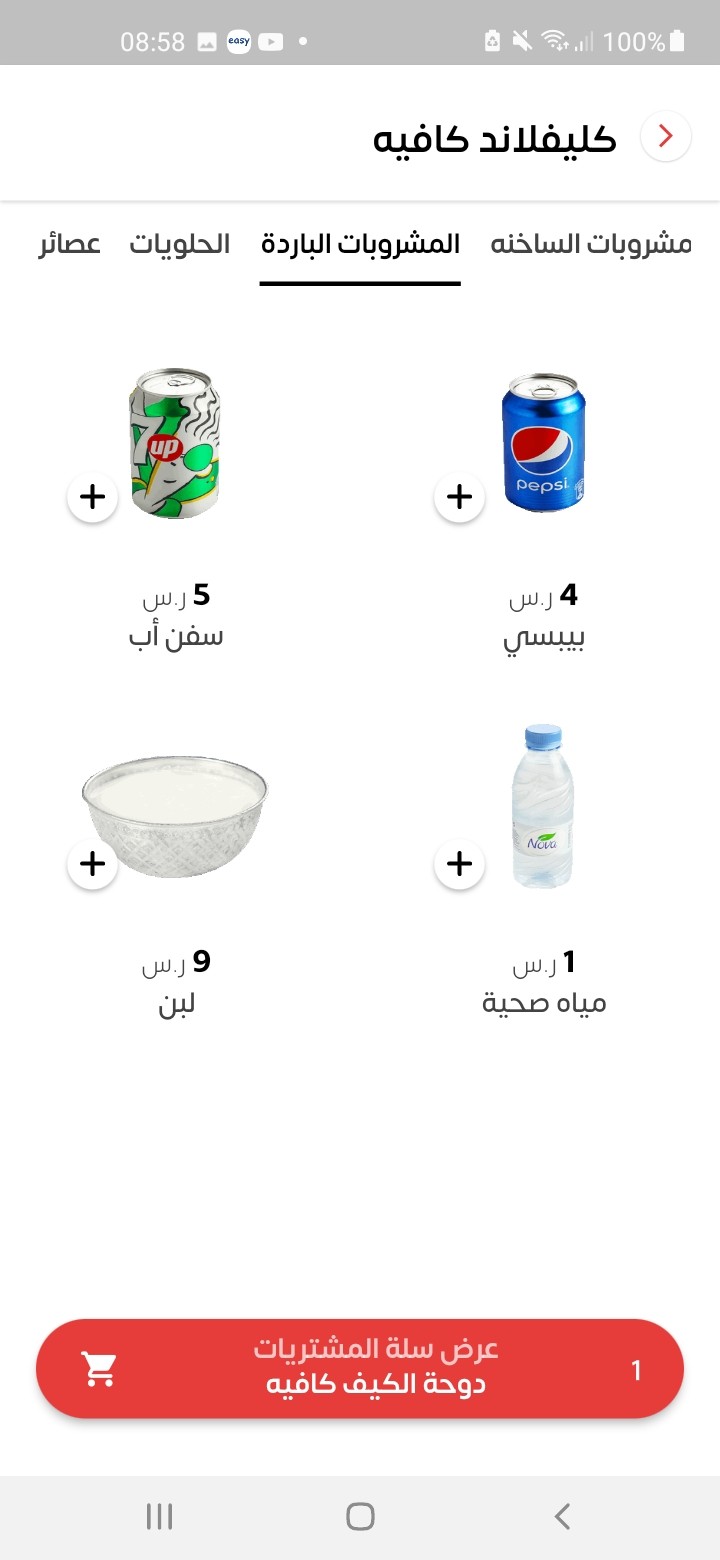Add سفن أب to the cart
Image resolution: width=720 pixels, height=1560 pixels.
92,496
